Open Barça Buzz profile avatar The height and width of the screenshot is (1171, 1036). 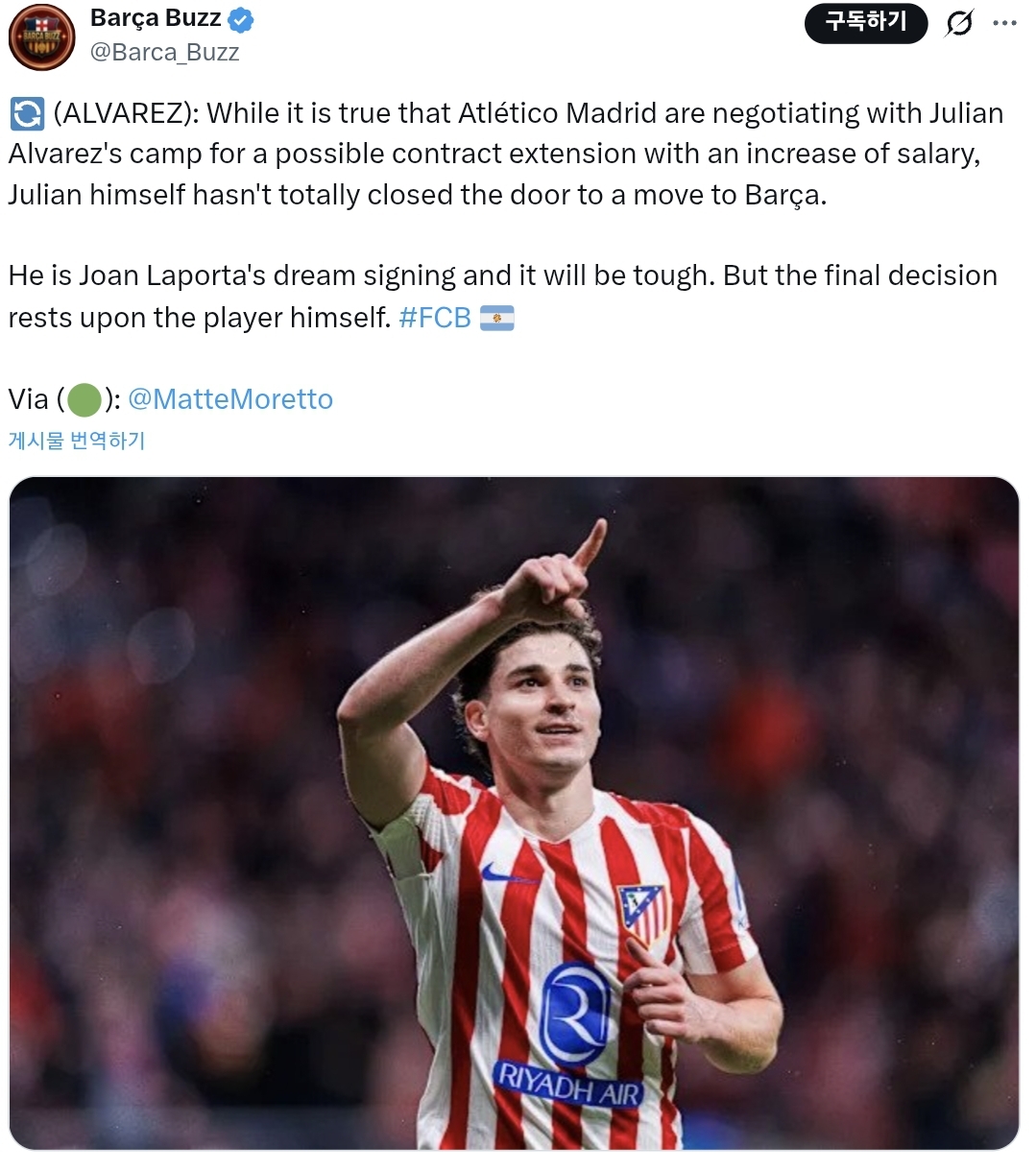coord(41,36)
